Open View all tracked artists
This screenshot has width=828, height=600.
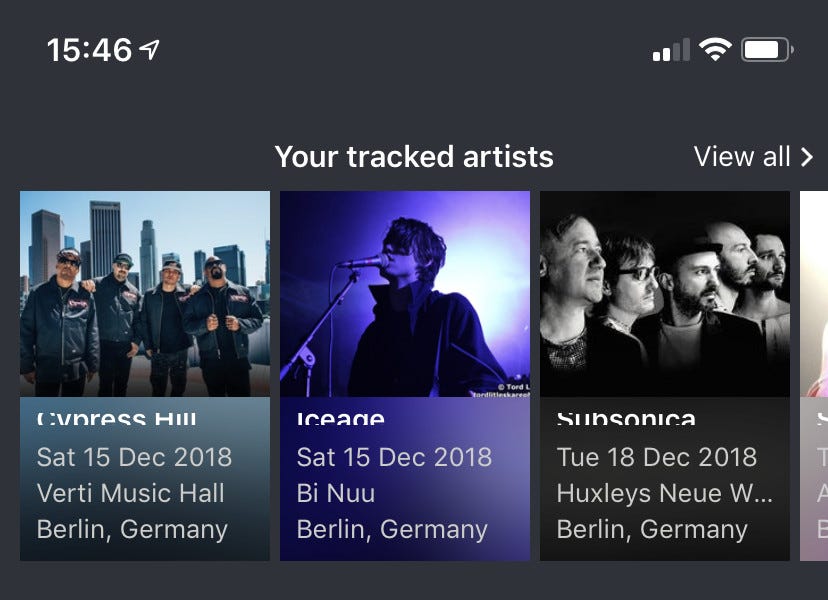pyautogui.click(x=752, y=157)
